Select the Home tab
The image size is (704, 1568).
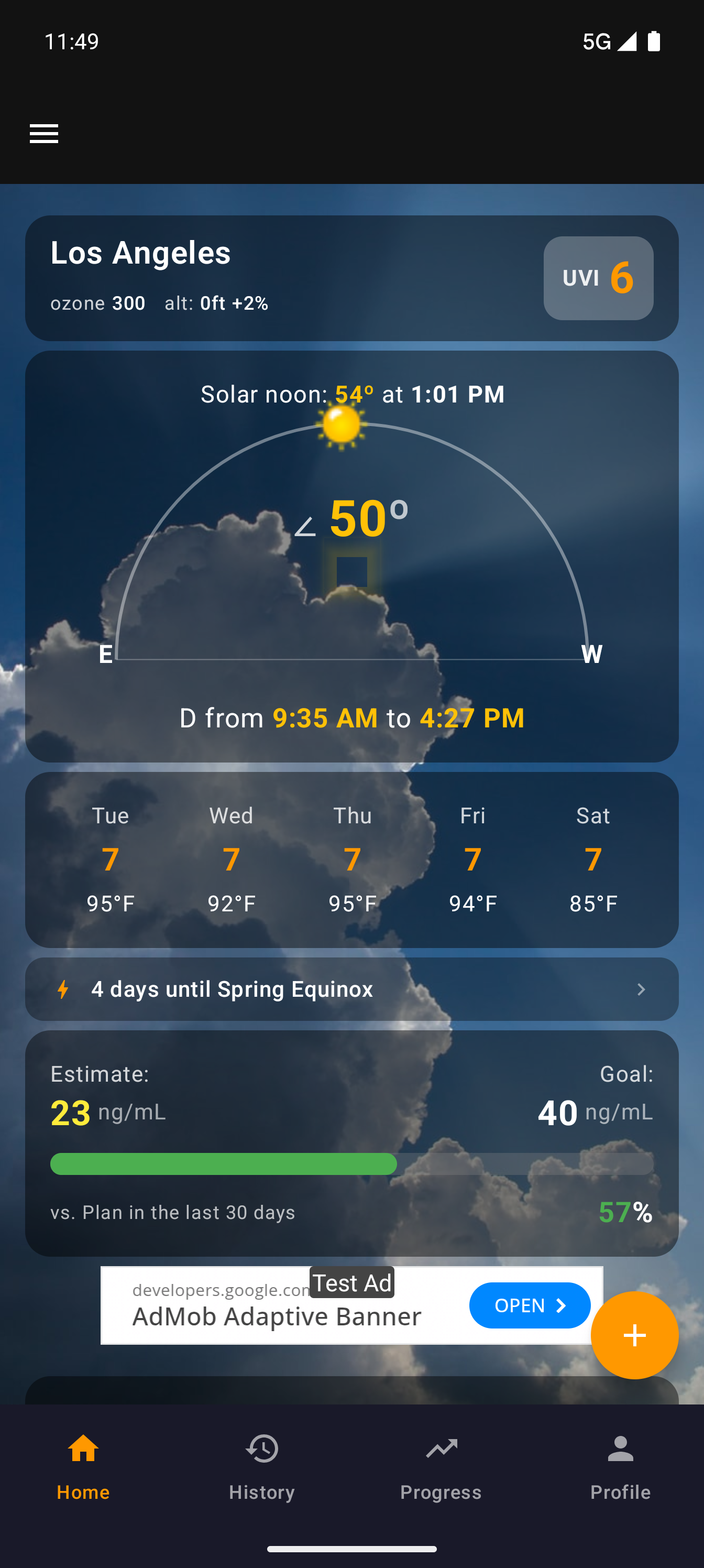[x=83, y=1466]
